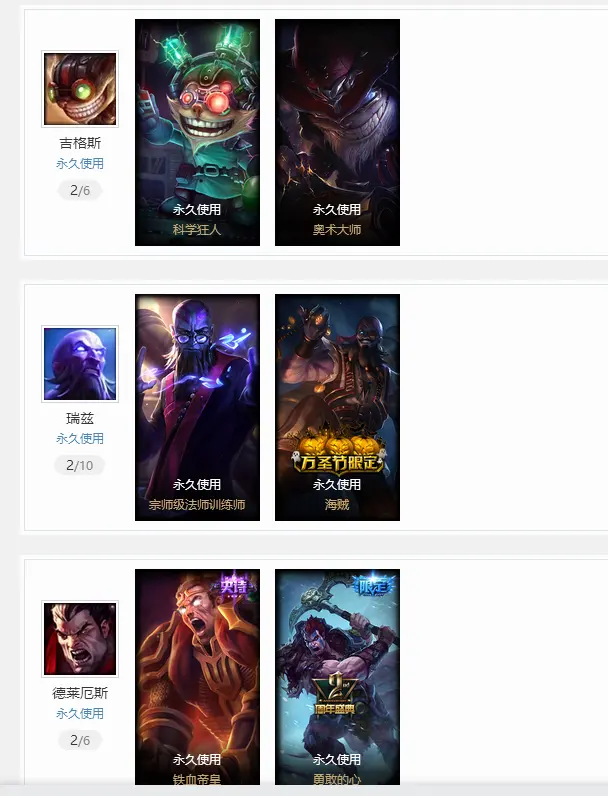This screenshot has width=608, height=796.
Task: Select the 宗师级法师训练师 skin card
Action: pos(197,407)
